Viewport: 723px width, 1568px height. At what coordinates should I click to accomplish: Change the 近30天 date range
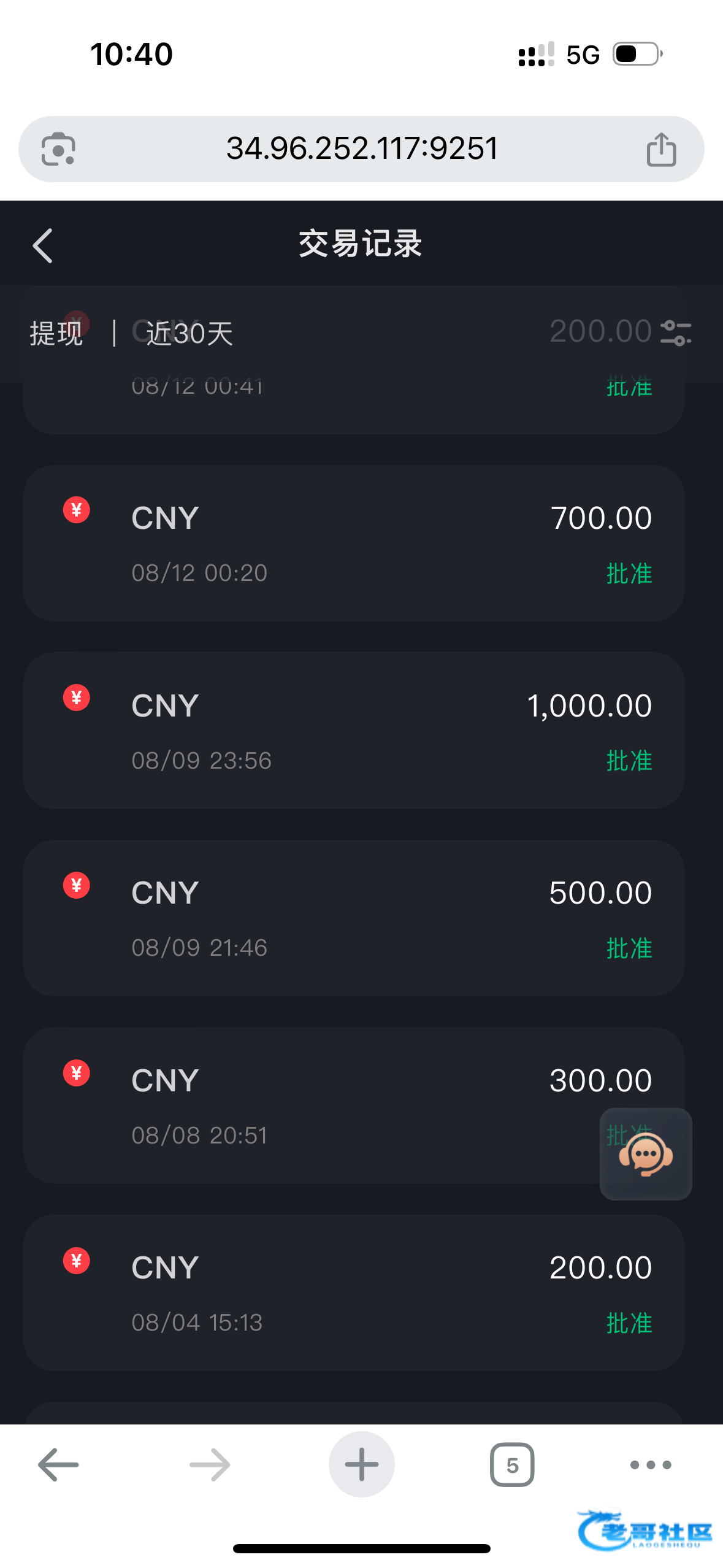tap(189, 334)
